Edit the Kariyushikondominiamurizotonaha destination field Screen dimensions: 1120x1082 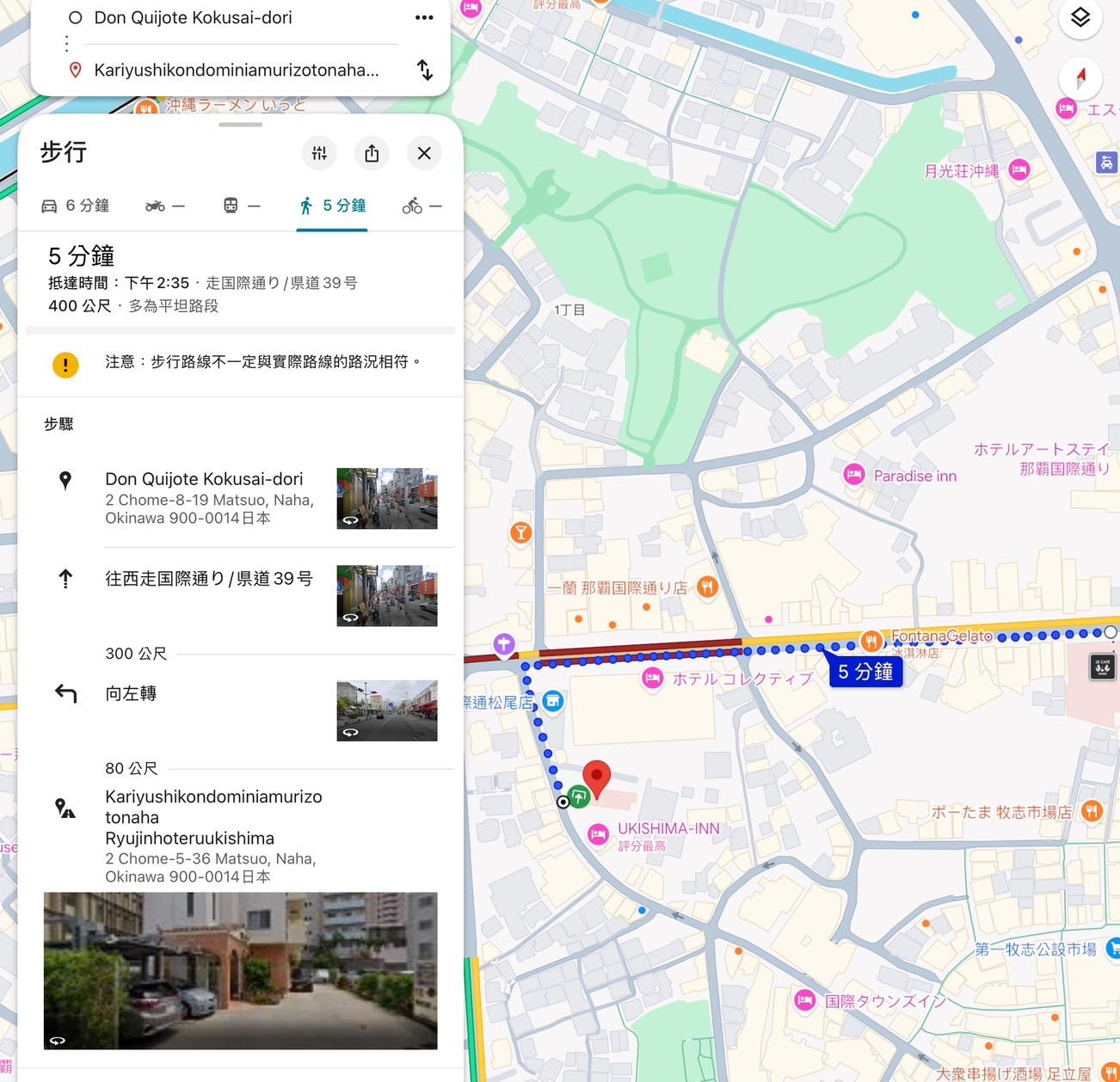tap(237, 71)
